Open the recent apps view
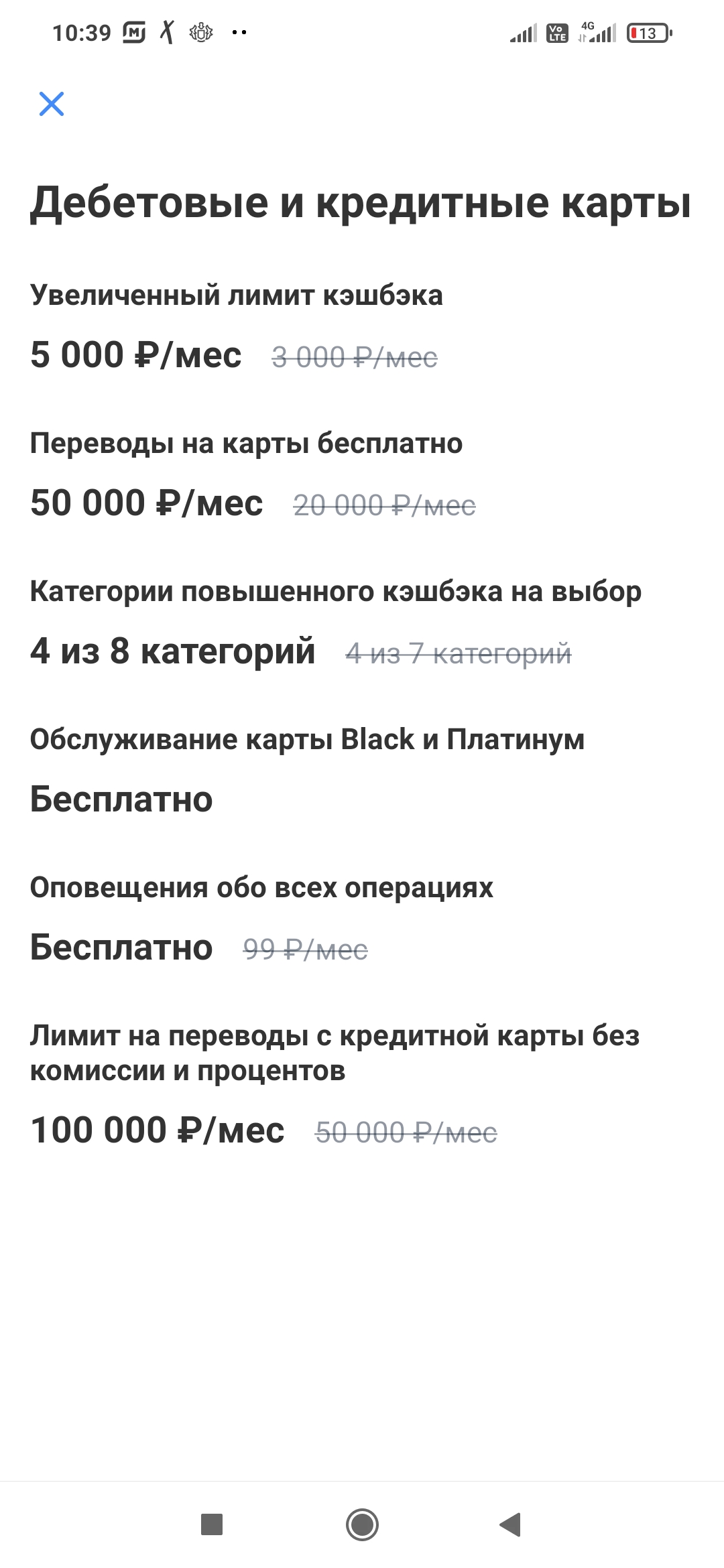 pyautogui.click(x=212, y=1524)
